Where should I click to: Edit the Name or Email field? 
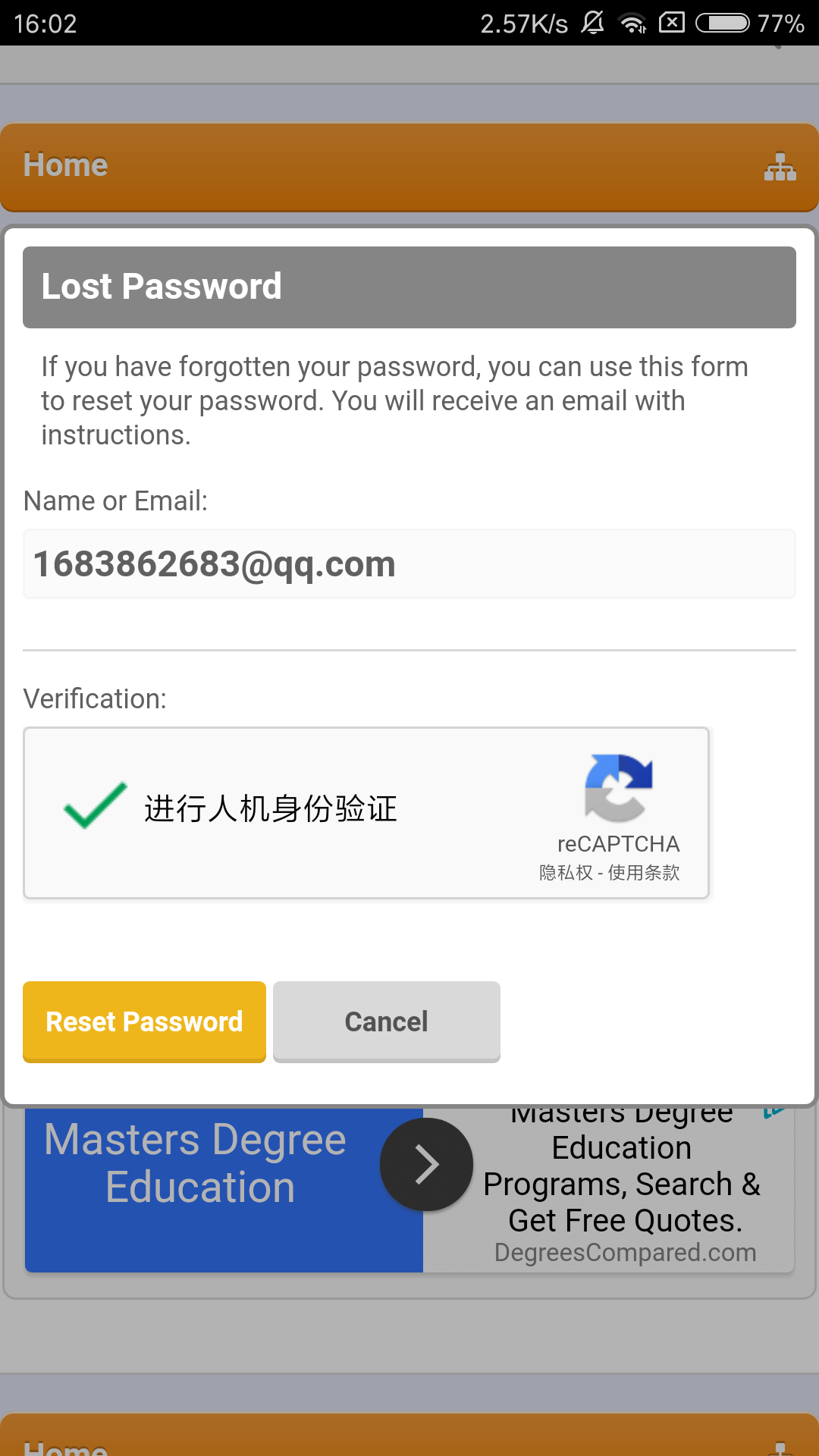click(409, 564)
